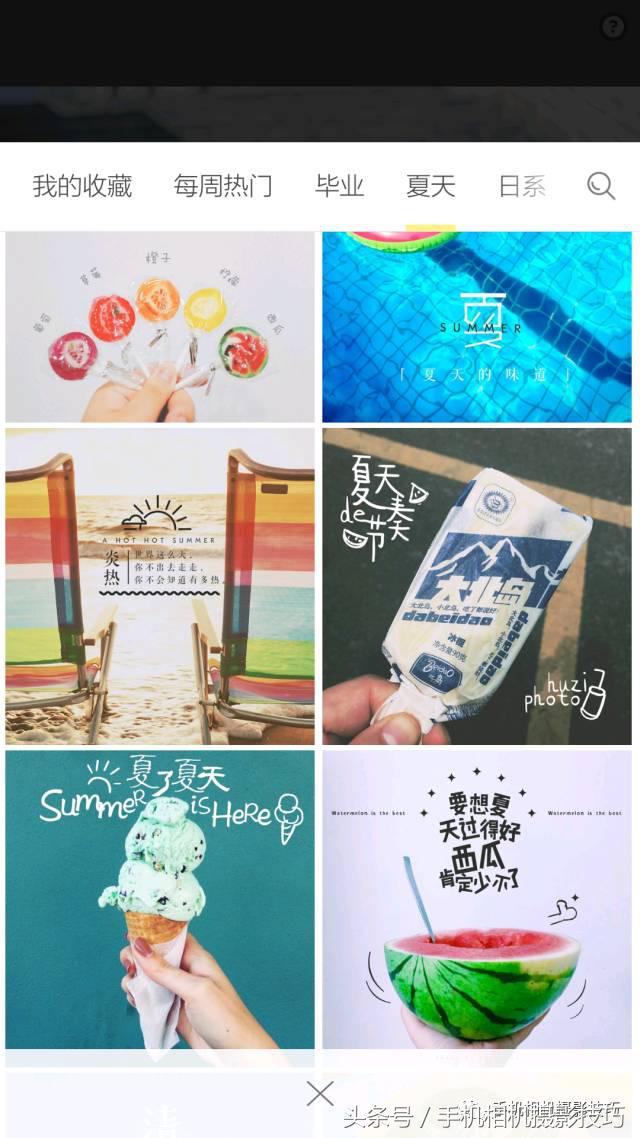Tap the help question mark icon
This screenshot has width=640, height=1138.
(612, 27)
